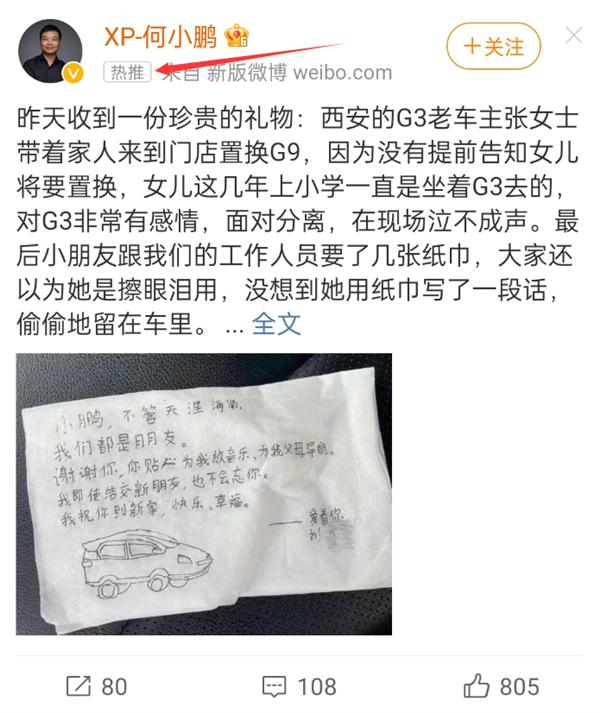Follow XP-何小鹏 with the +关注 button
The height and width of the screenshot is (713, 600).
[x=493, y=46]
